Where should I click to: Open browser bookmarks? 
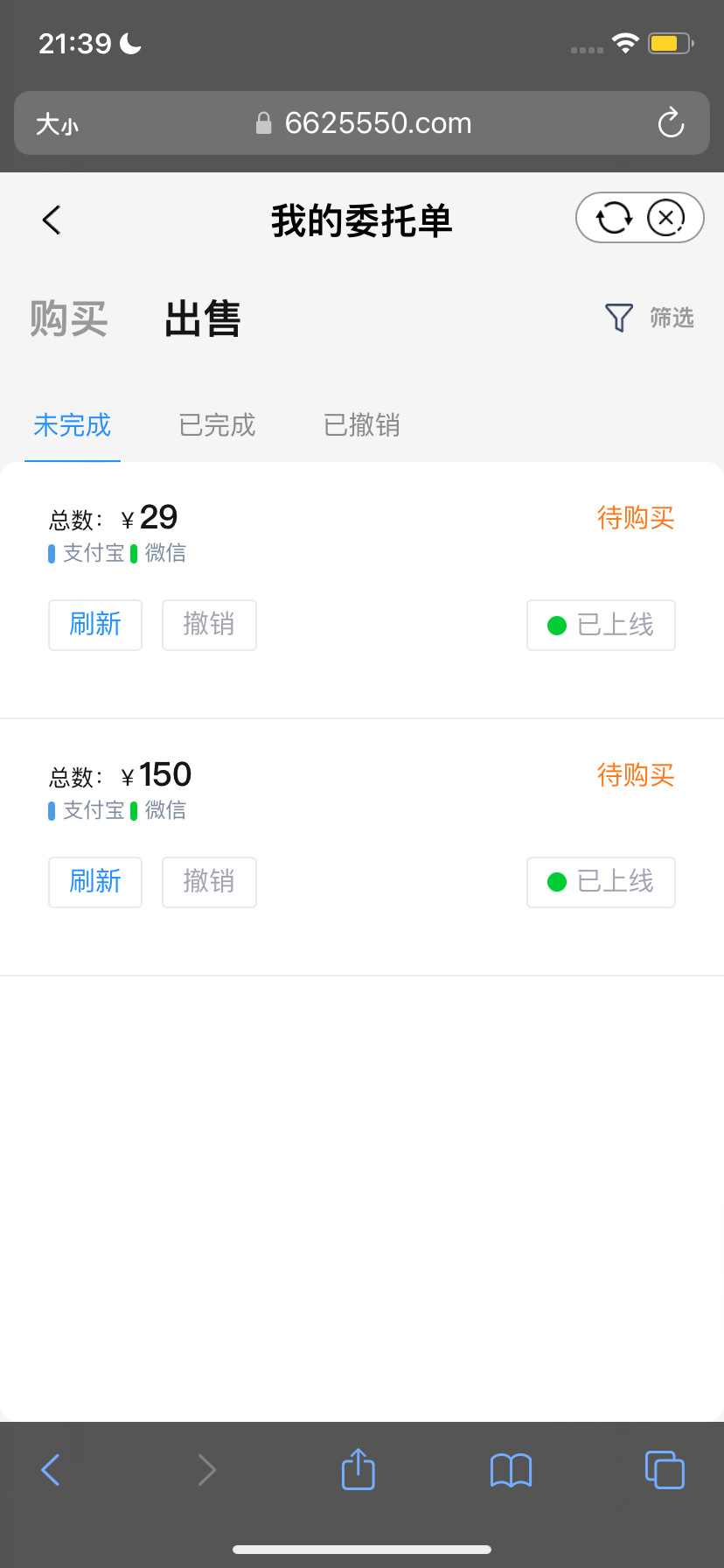point(511,1470)
